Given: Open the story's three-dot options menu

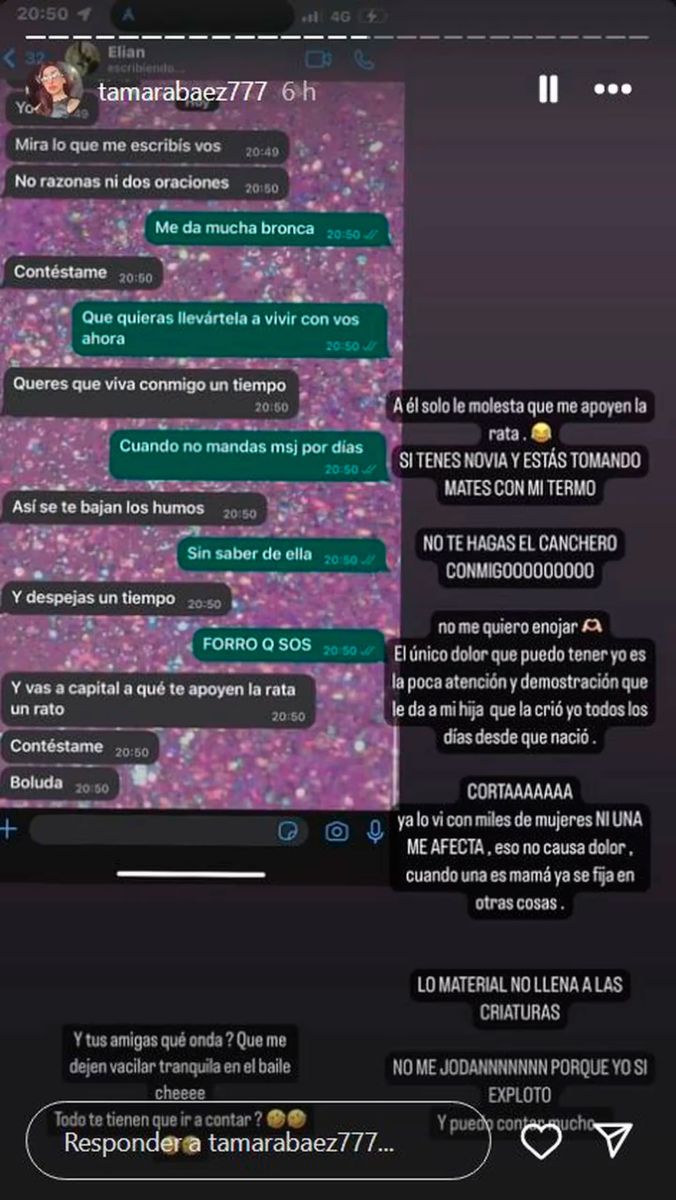Looking at the screenshot, I should [613, 90].
